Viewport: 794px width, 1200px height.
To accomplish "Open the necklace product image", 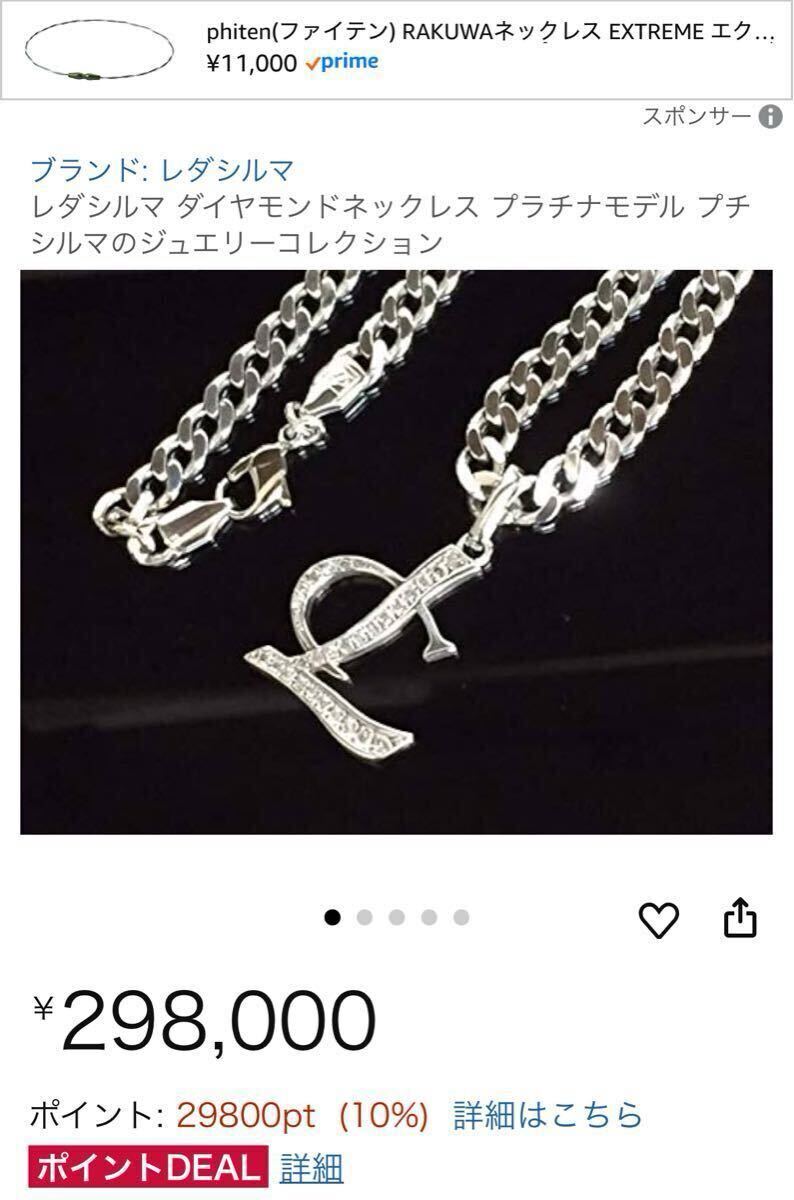I will click(x=397, y=552).
